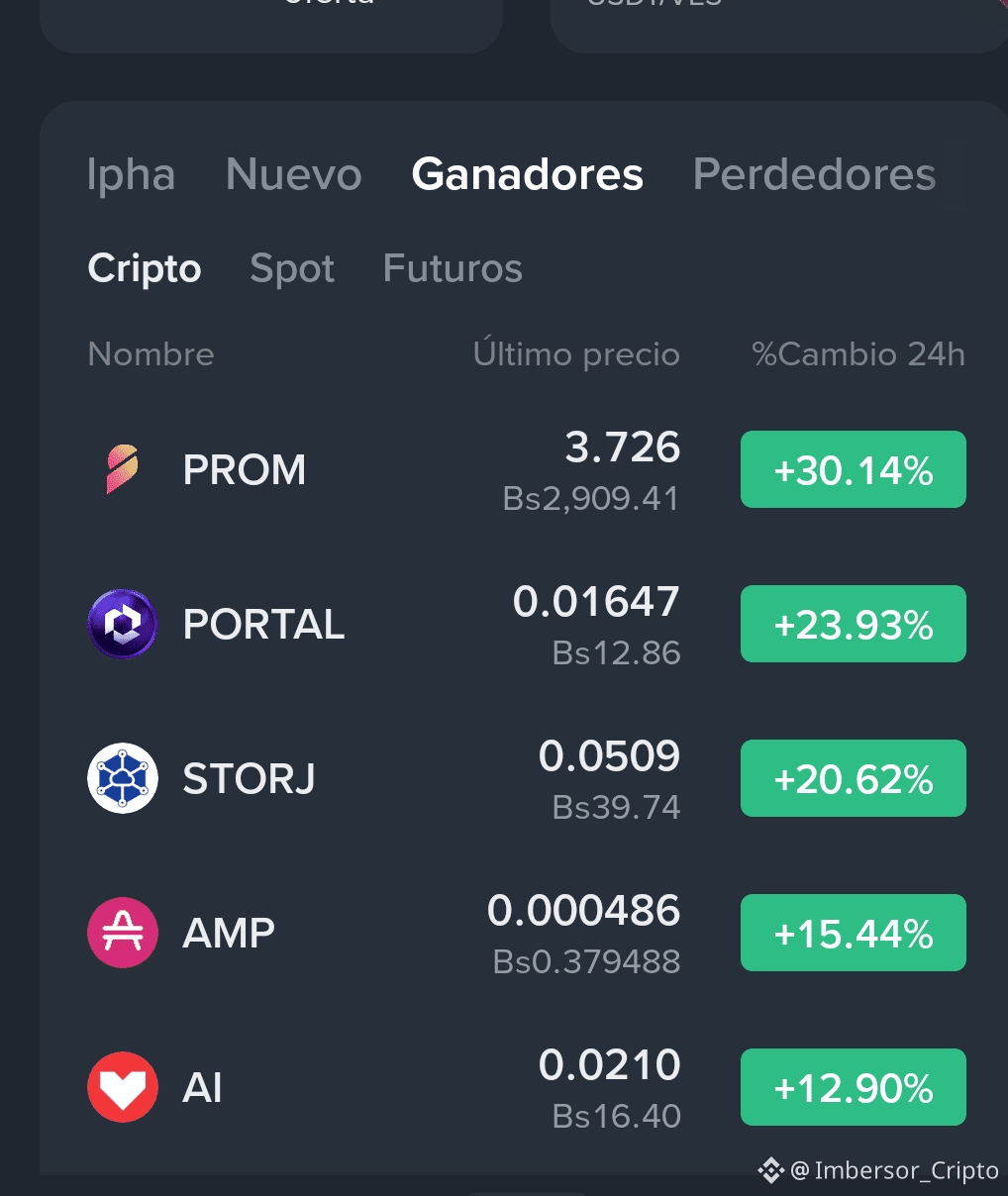Switch to the partially hidden lpha tab
Screen dimensions: 1008x1196
(131, 175)
